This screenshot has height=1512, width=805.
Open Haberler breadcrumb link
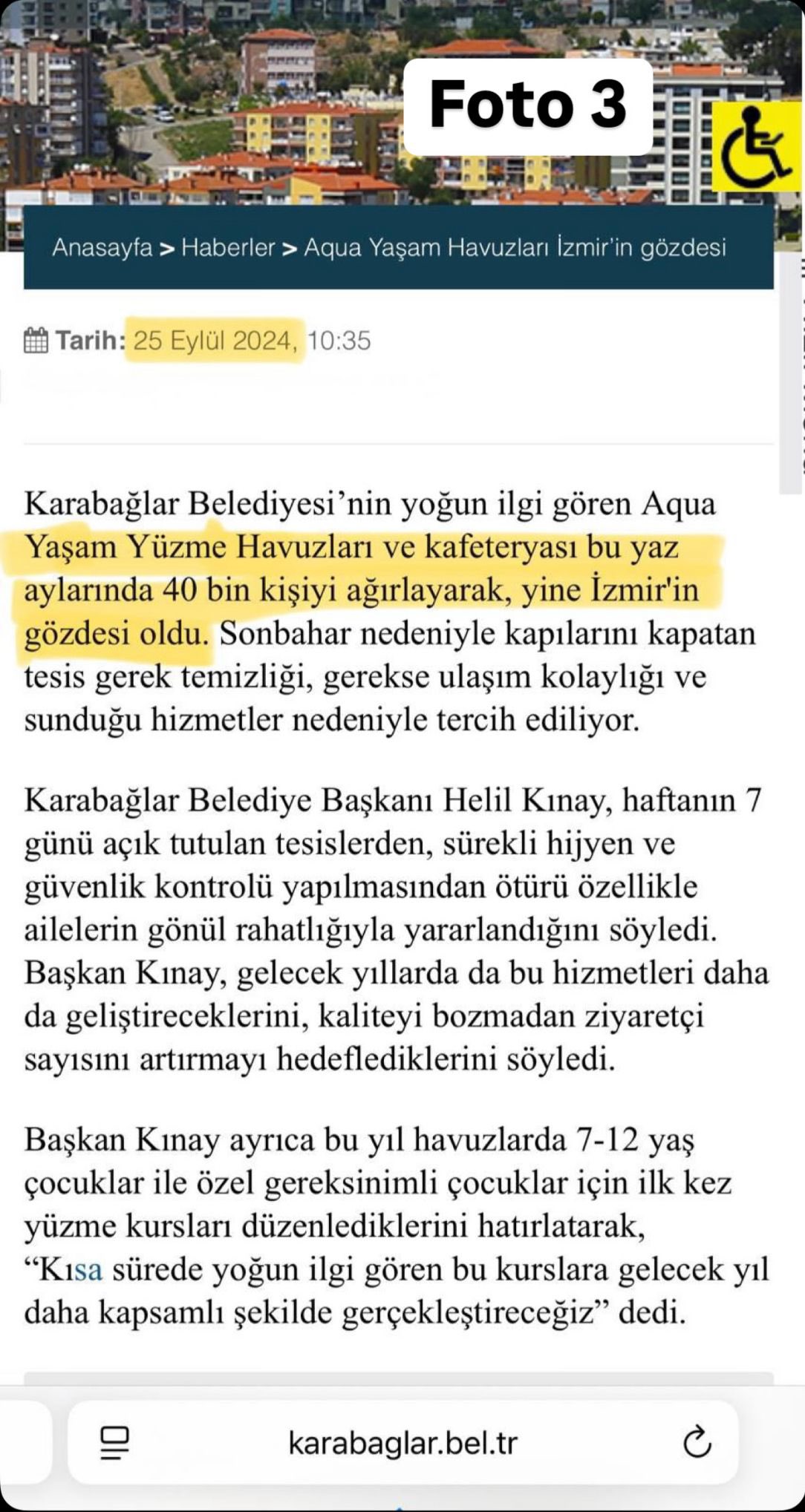click(228, 247)
